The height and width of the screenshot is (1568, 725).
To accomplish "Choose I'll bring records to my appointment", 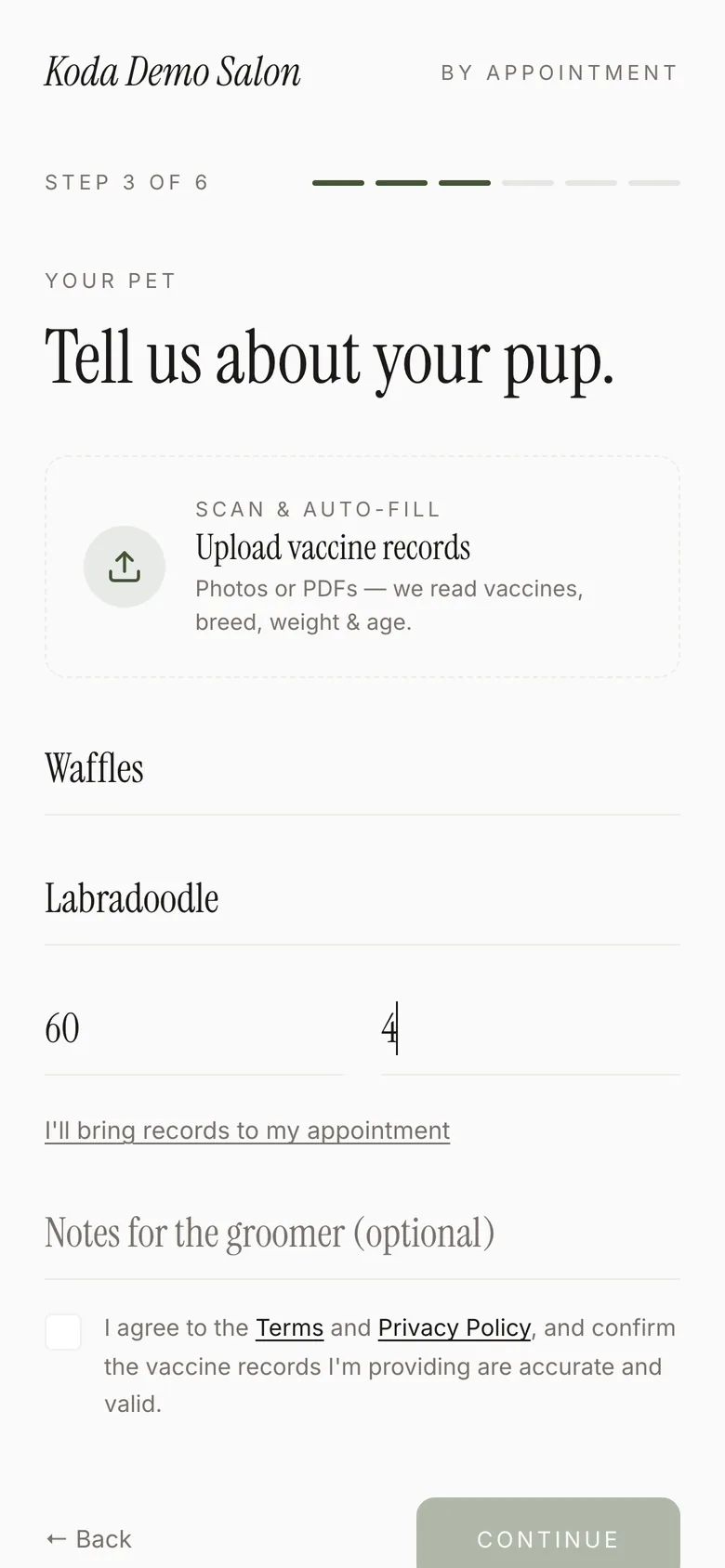I will 247,1130.
